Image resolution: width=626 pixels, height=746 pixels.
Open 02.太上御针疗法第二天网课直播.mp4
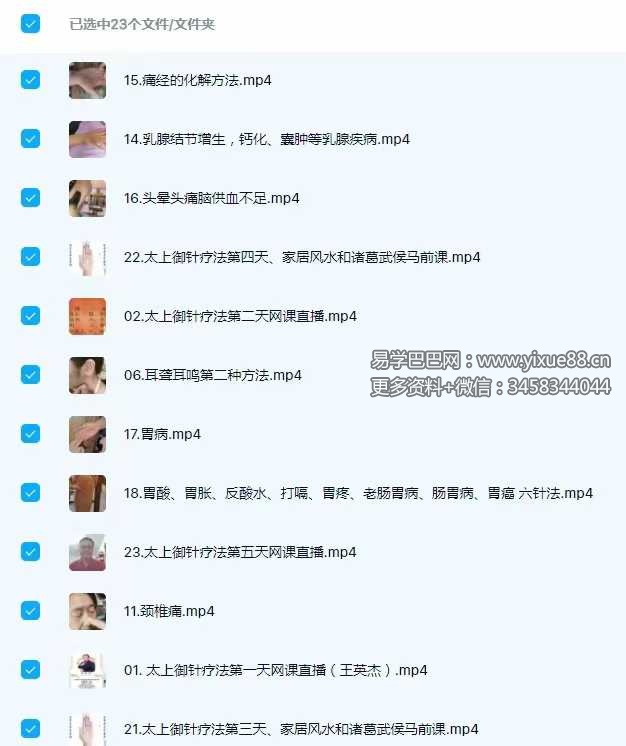[240, 316]
